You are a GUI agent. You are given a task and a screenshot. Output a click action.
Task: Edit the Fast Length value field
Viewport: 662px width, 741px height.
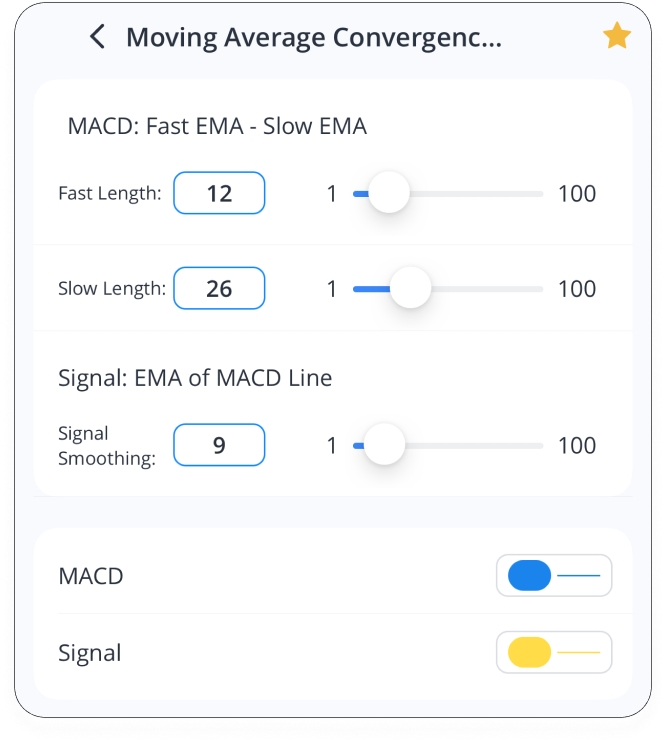click(219, 193)
